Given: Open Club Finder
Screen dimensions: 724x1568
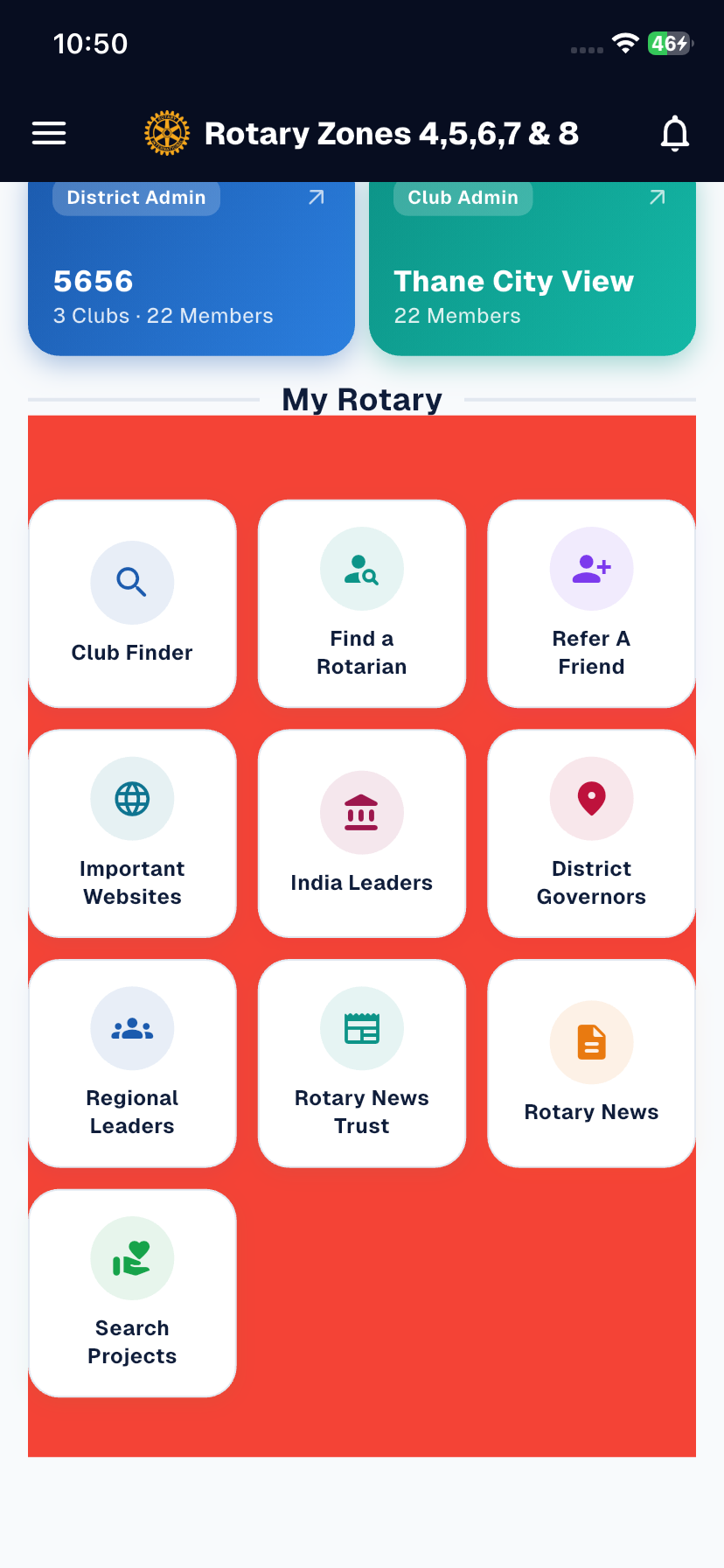Looking at the screenshot, I should click(x=132, y=604).
